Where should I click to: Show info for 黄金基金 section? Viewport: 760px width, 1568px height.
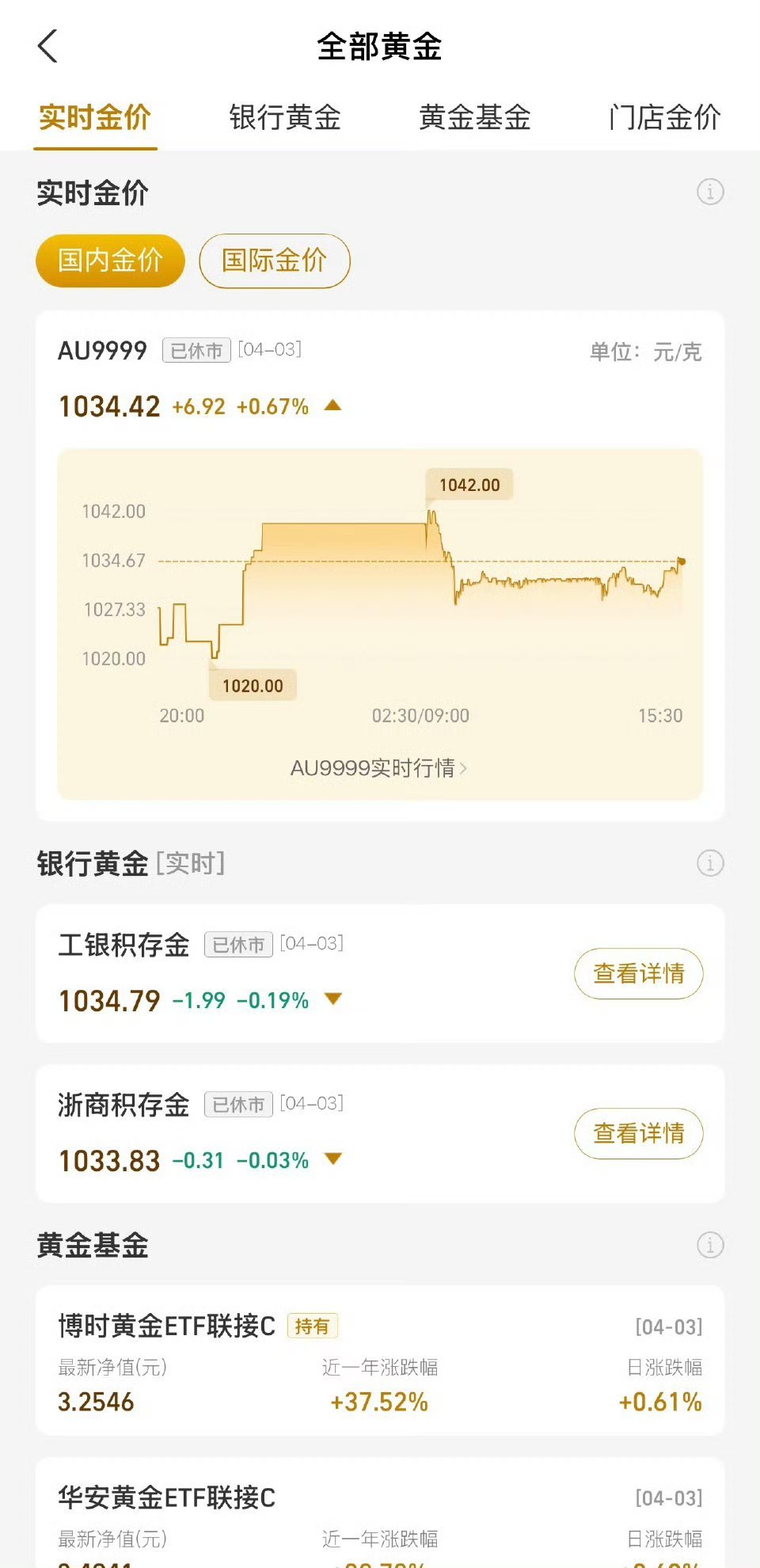[710, 1245]
